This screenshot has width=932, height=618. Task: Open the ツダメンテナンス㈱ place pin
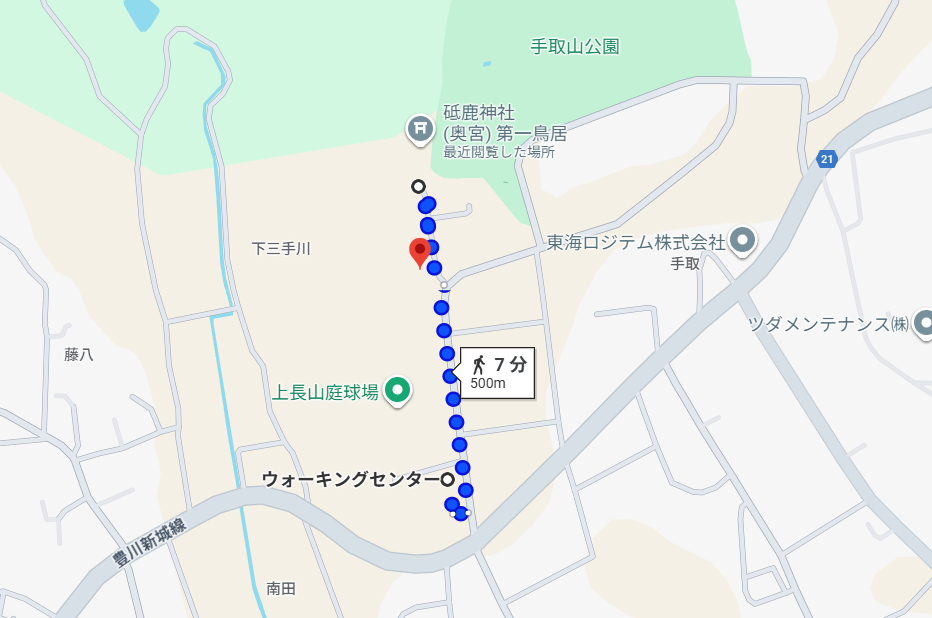[923, 323]
